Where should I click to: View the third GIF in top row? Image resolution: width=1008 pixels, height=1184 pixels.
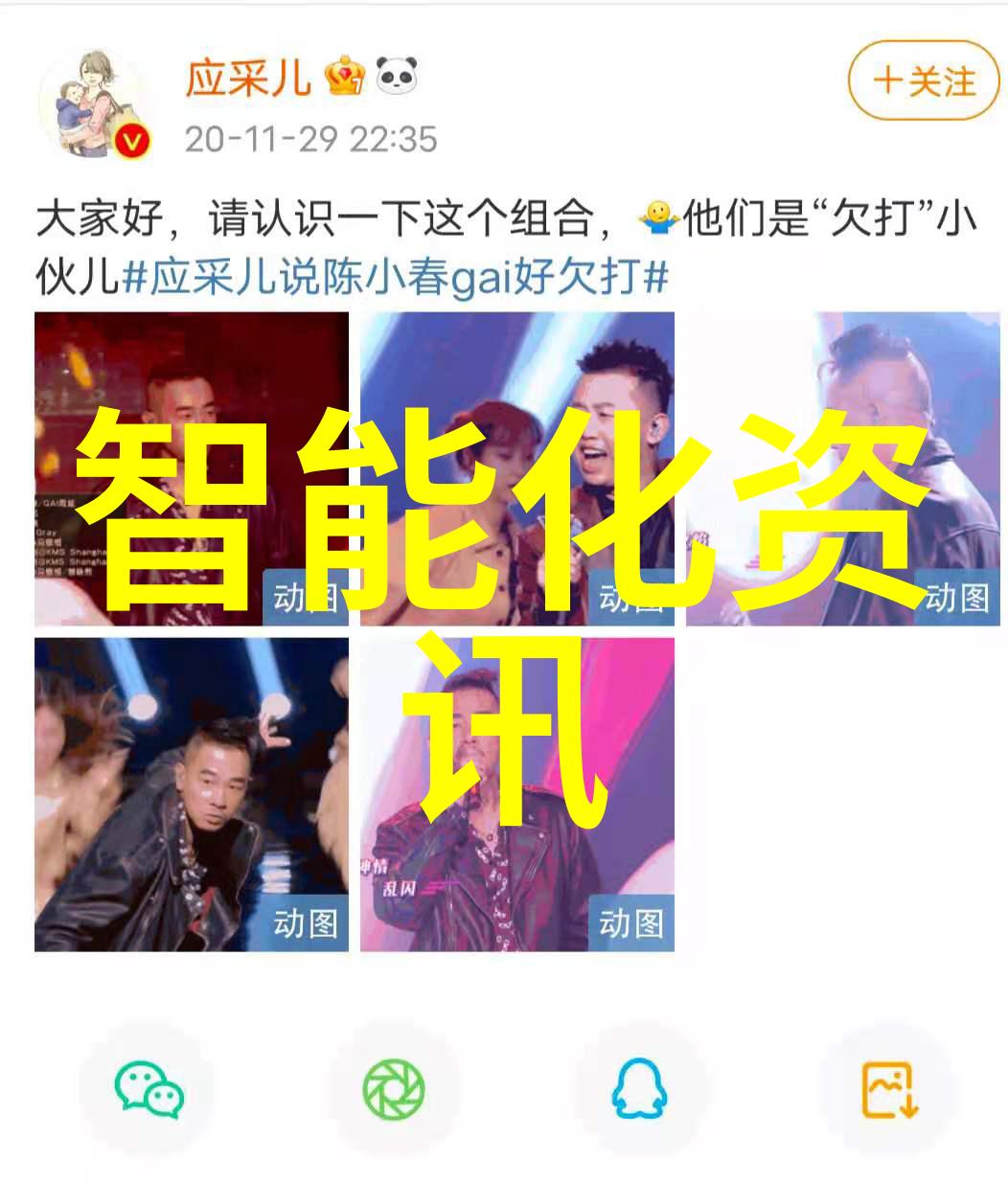[842, 469]
